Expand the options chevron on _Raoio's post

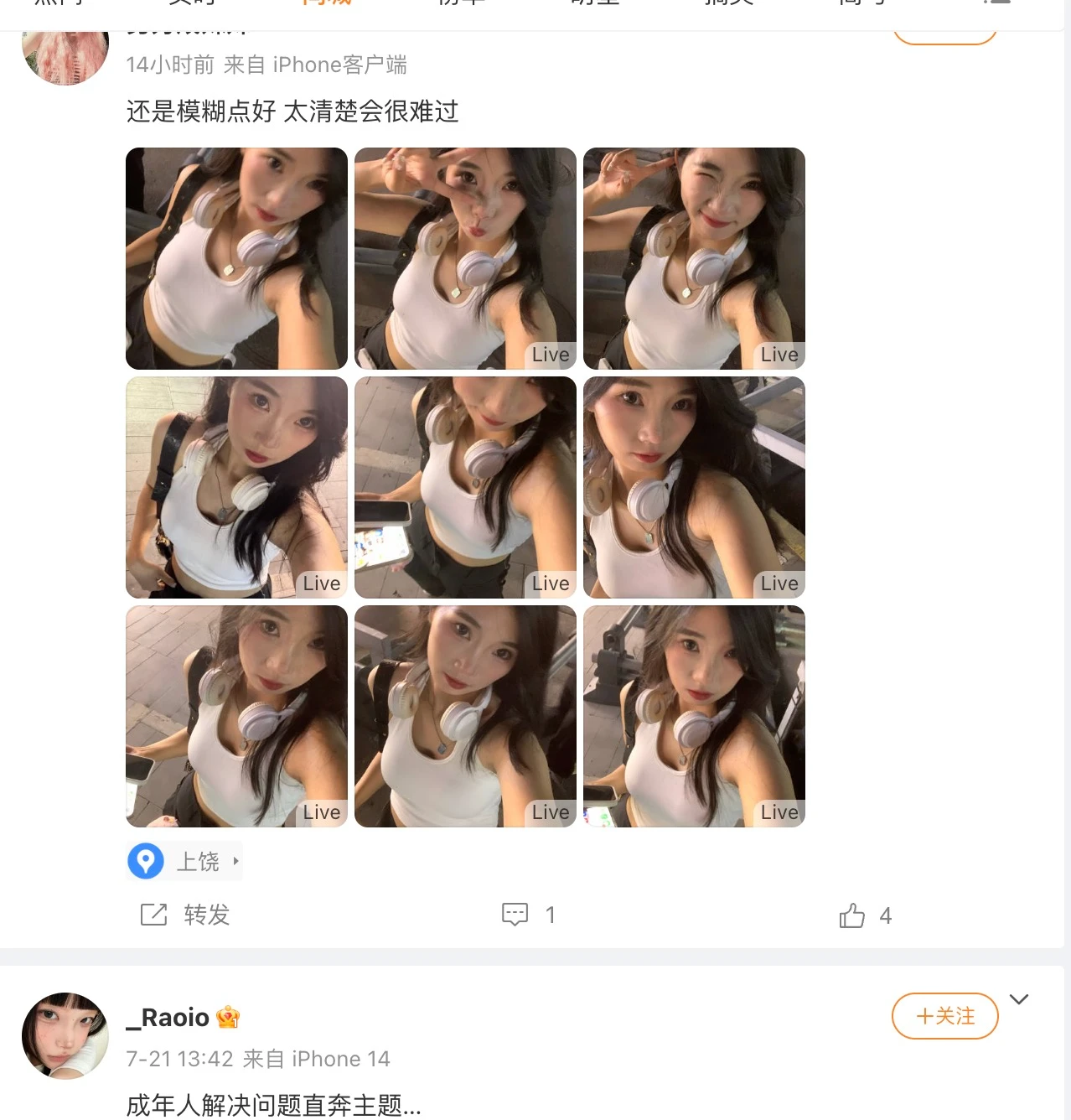tap(1019, 999)
